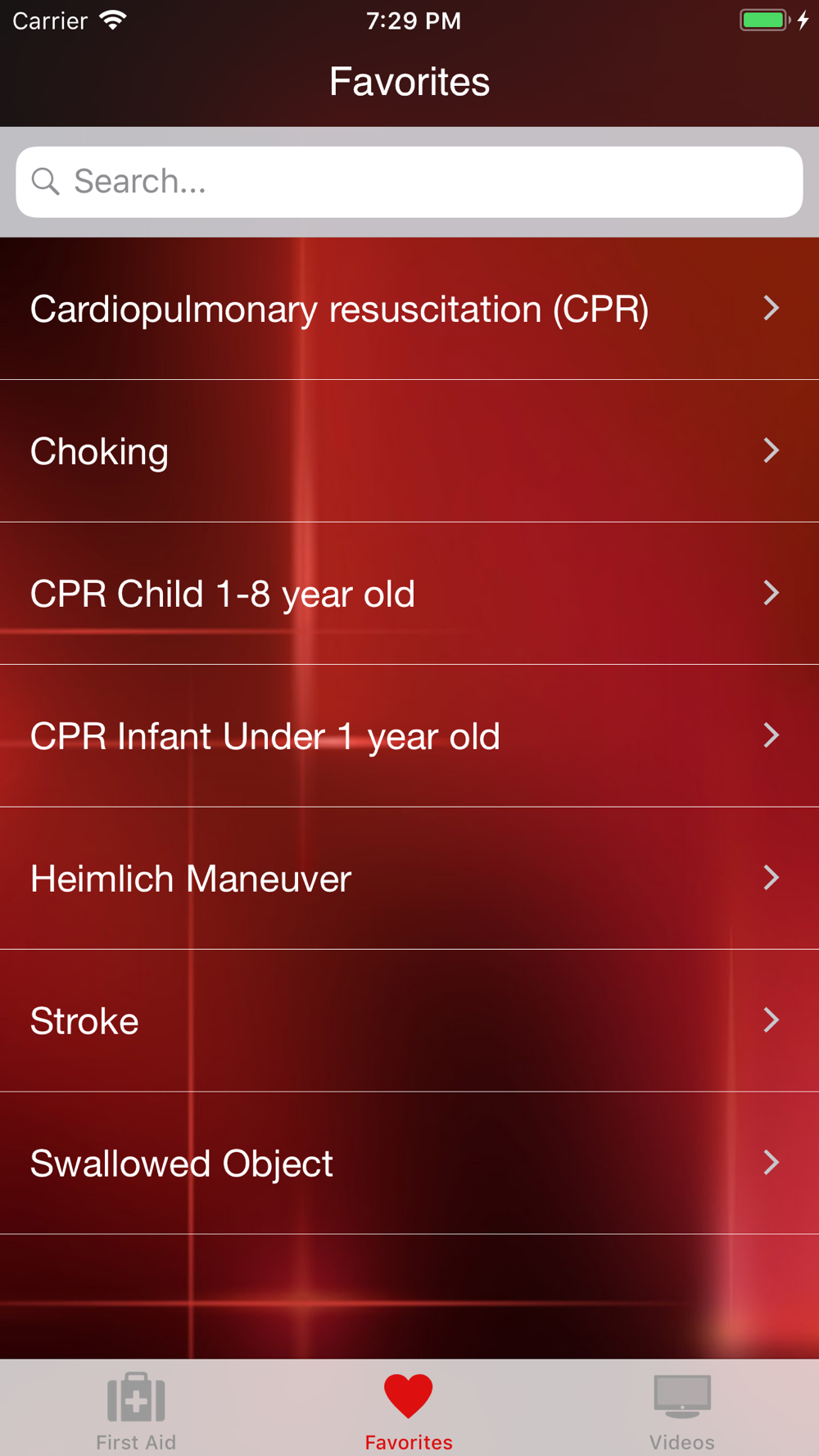The height and width of the screenshot is (1456, 819).
Task: Select Swallowed Object
Action: [409, 1164]
